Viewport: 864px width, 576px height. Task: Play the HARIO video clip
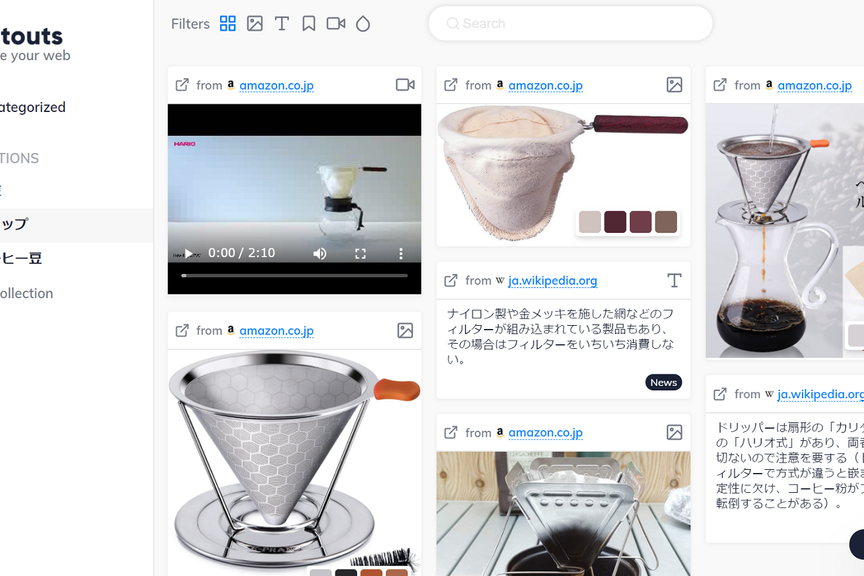[188, 254]
